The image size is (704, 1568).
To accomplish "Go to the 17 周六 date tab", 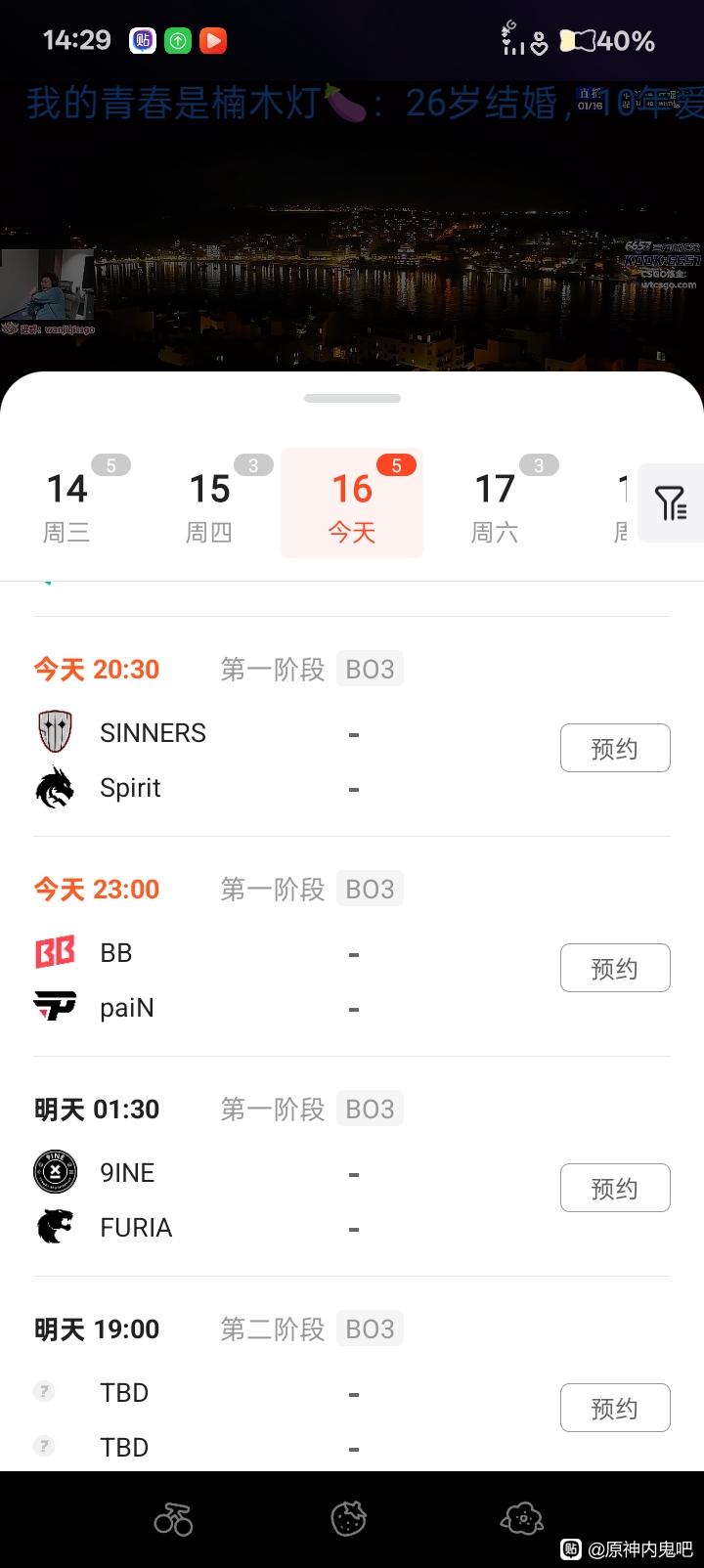I will point(495,504).
